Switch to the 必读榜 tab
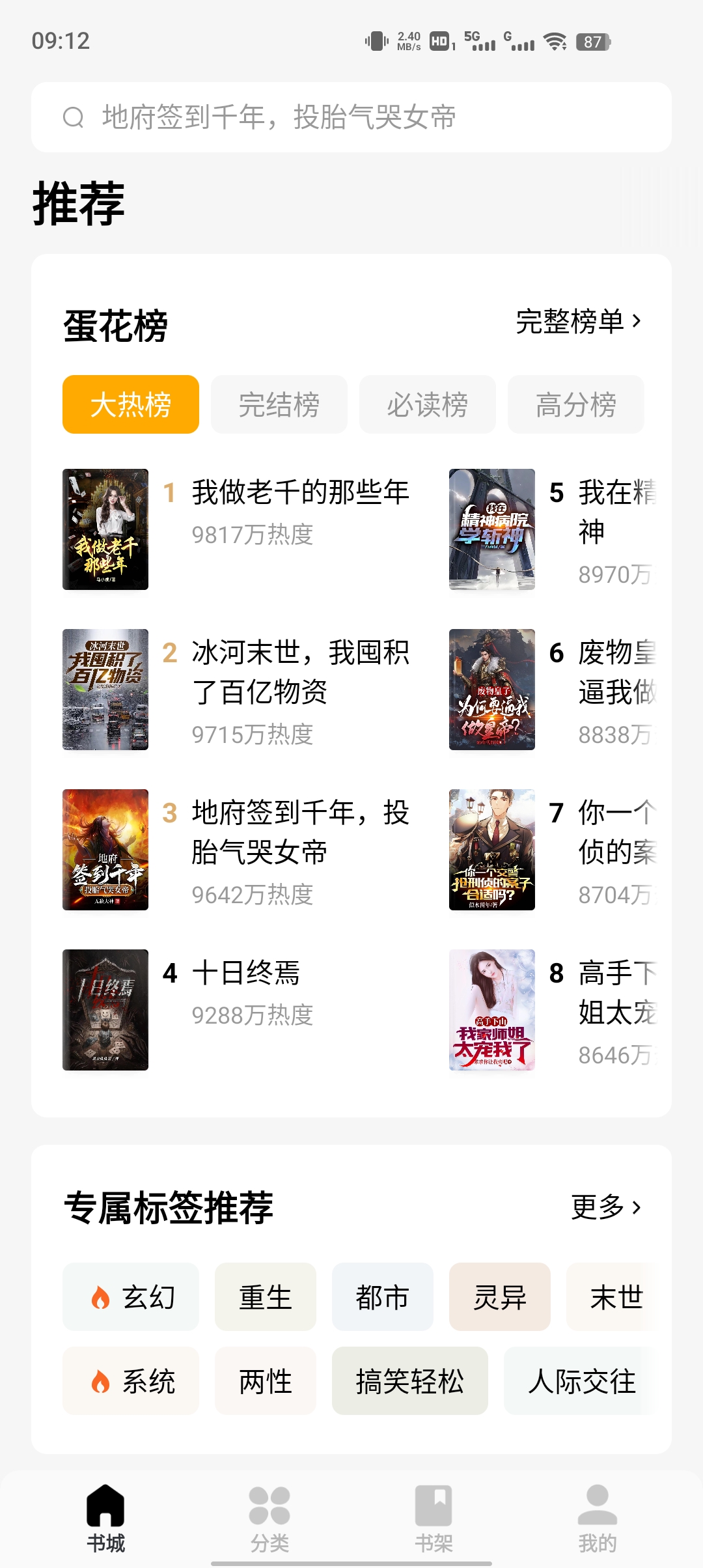 (x=427, y=404)
